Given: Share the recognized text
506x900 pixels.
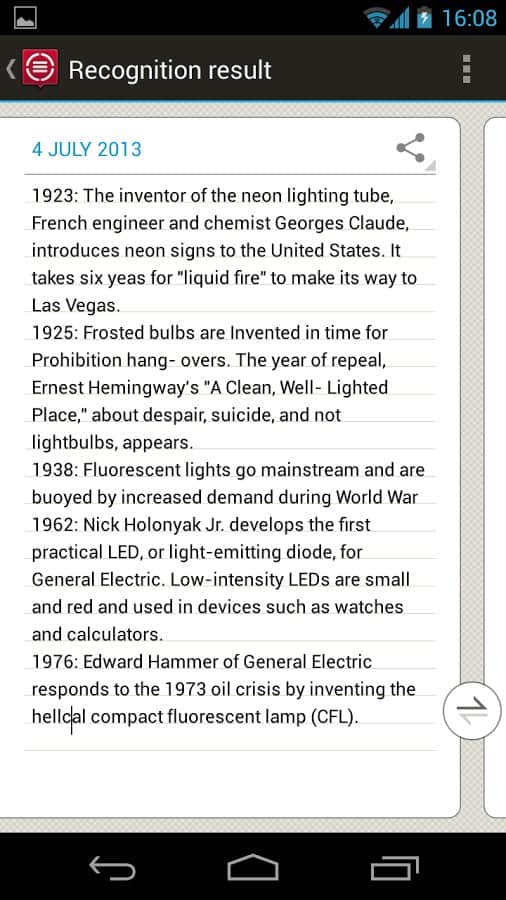Looking at the screenshot, I should 411,148.
